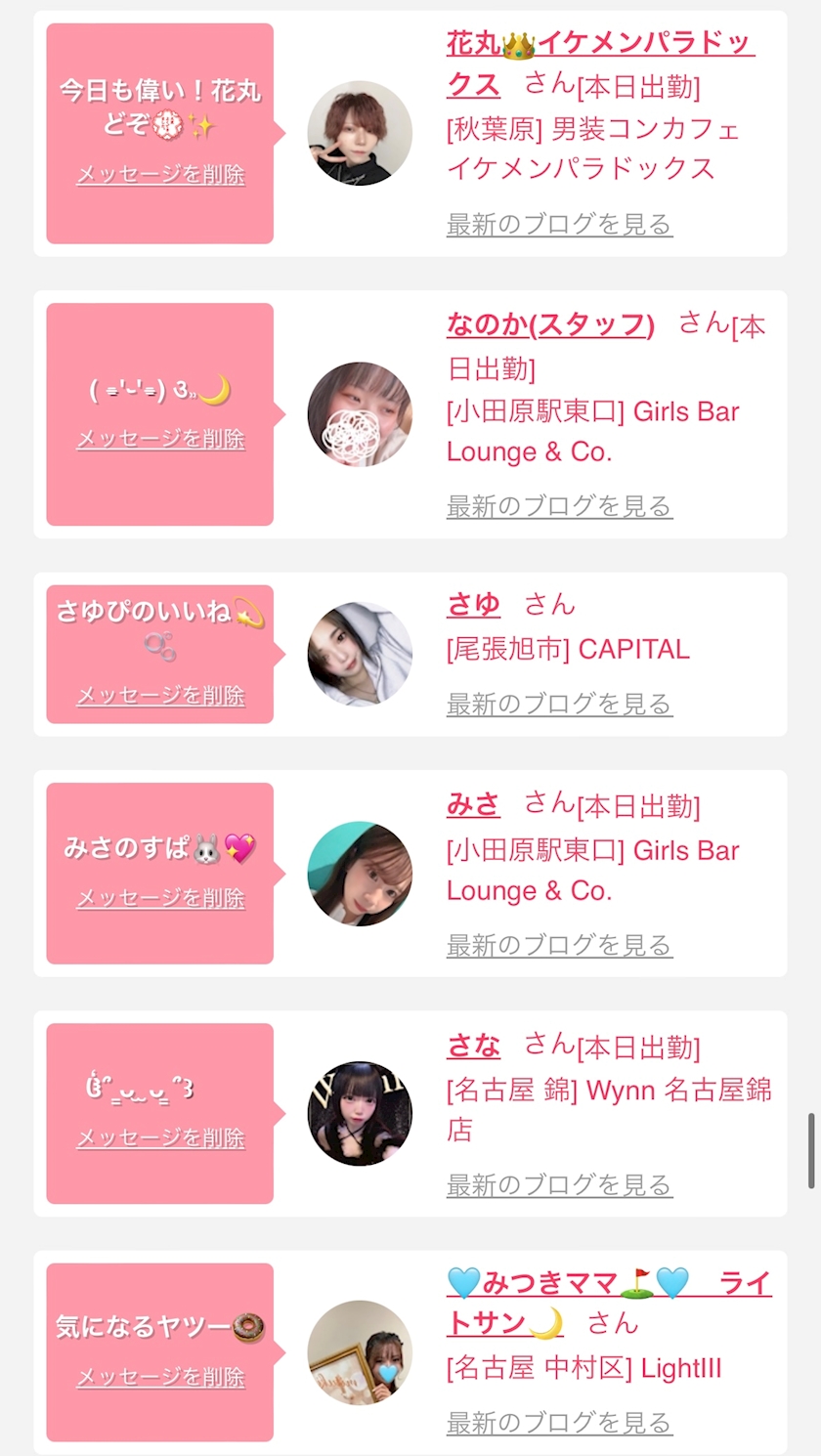Open なのか(スタッフ) profile link

[550, 324]
